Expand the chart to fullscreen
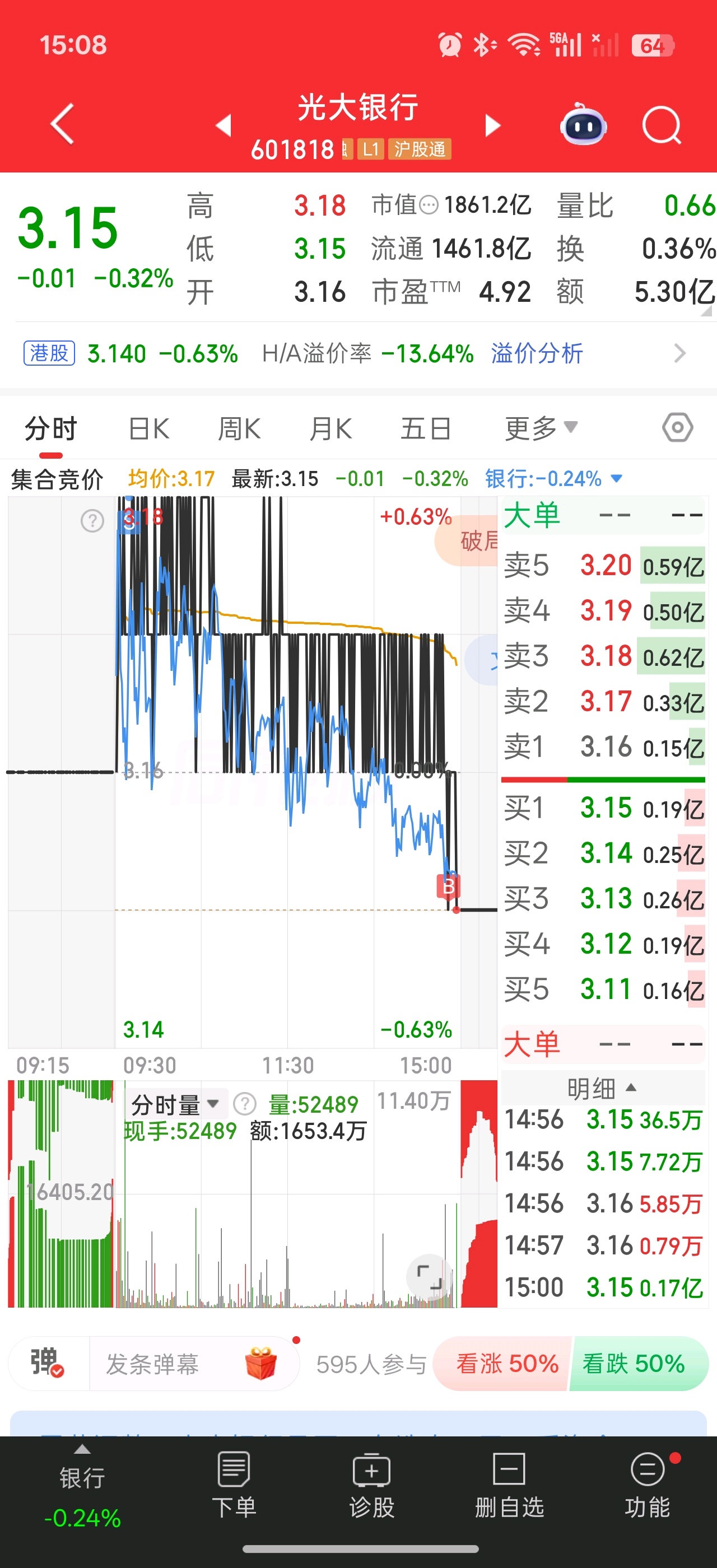717x1568 pixels. (x=429, y=1276)
